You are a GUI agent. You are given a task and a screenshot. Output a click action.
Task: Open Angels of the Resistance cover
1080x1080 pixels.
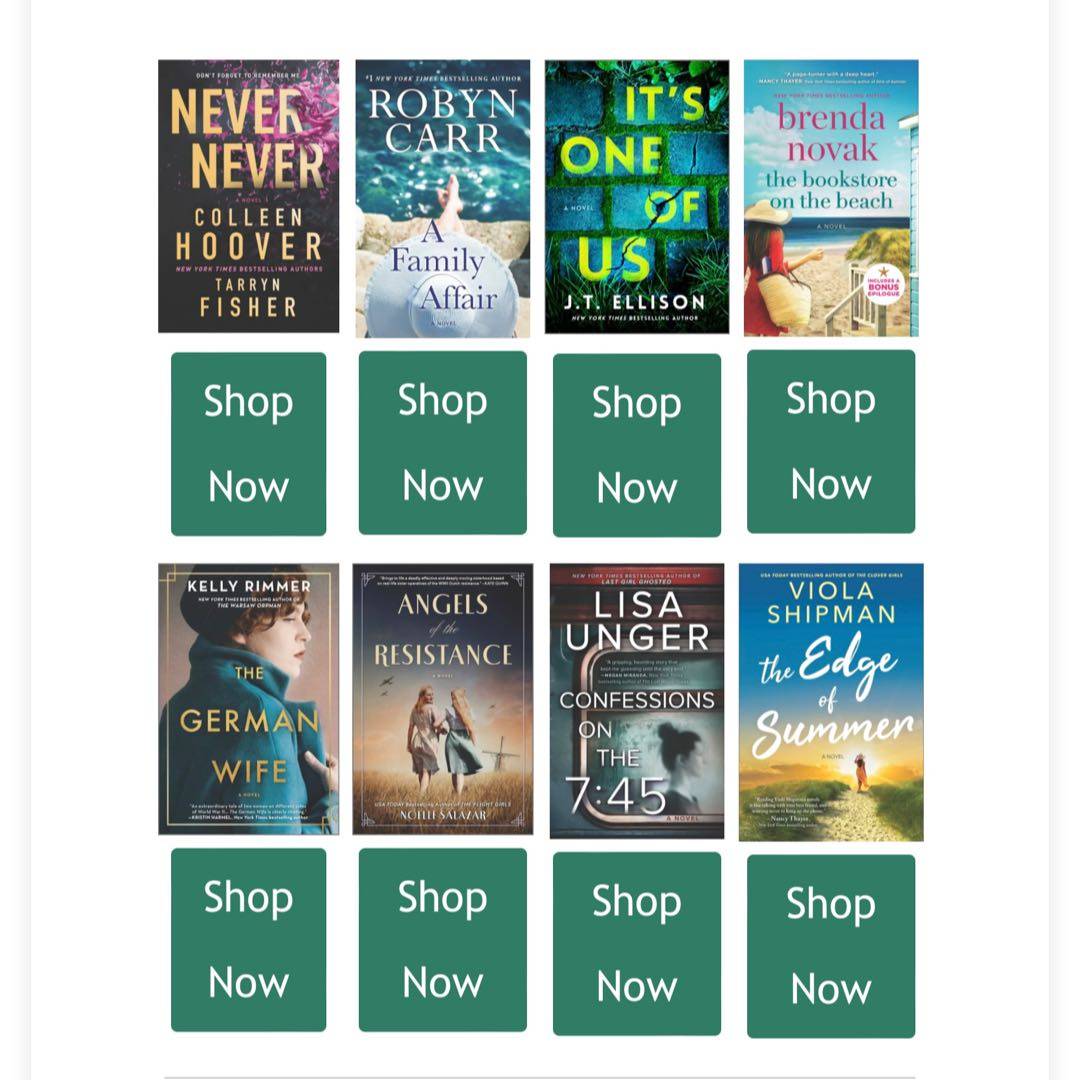pos(442,698)
